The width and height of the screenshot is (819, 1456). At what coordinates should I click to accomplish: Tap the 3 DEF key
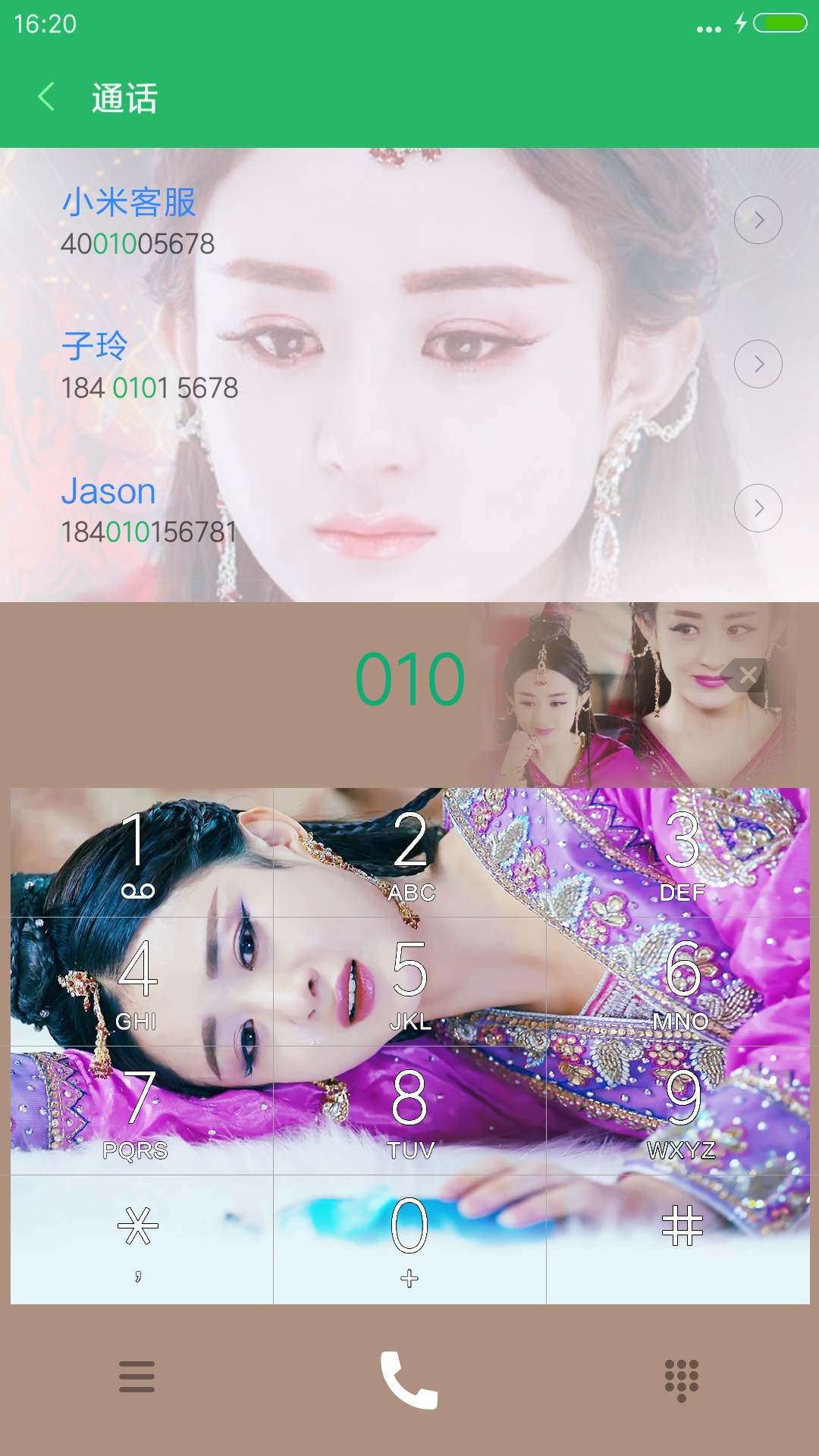[678, 852]
